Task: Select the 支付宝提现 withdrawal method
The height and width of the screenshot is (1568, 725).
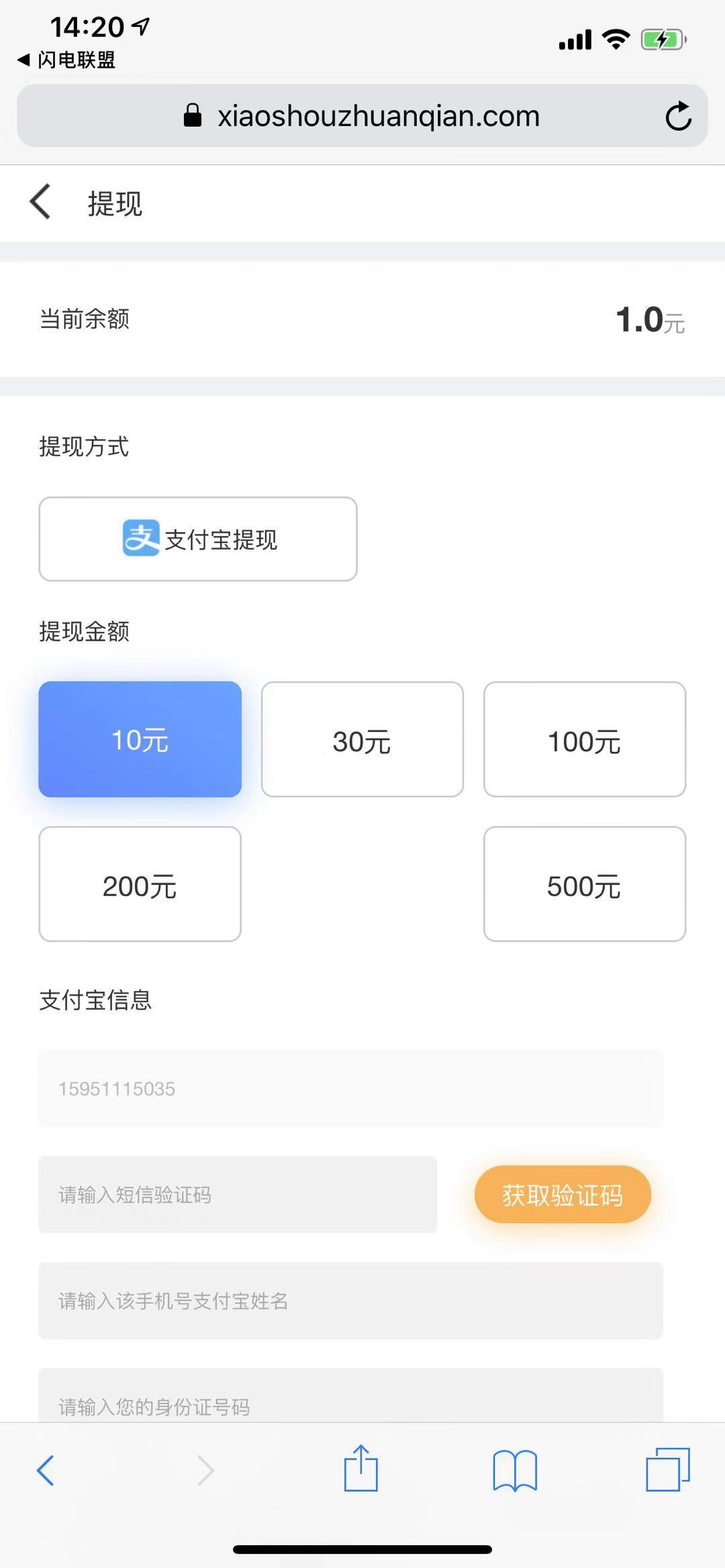Action: point(198,538)
